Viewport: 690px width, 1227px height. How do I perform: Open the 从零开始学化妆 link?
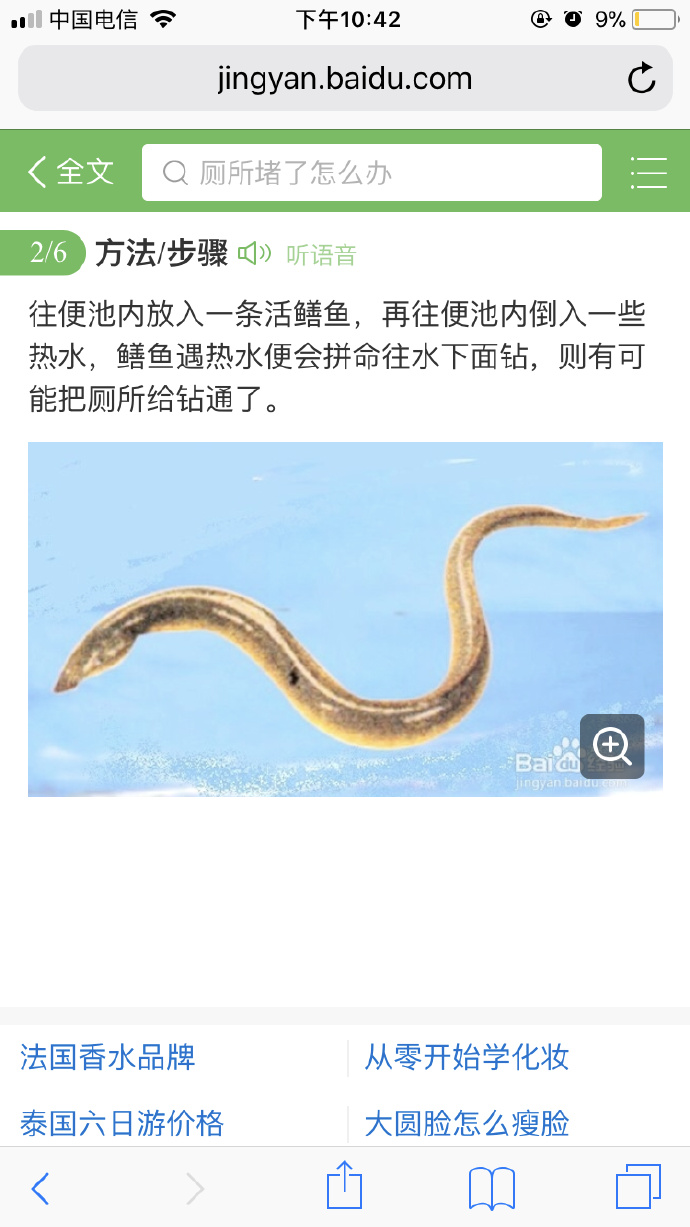coord(467,1057)
